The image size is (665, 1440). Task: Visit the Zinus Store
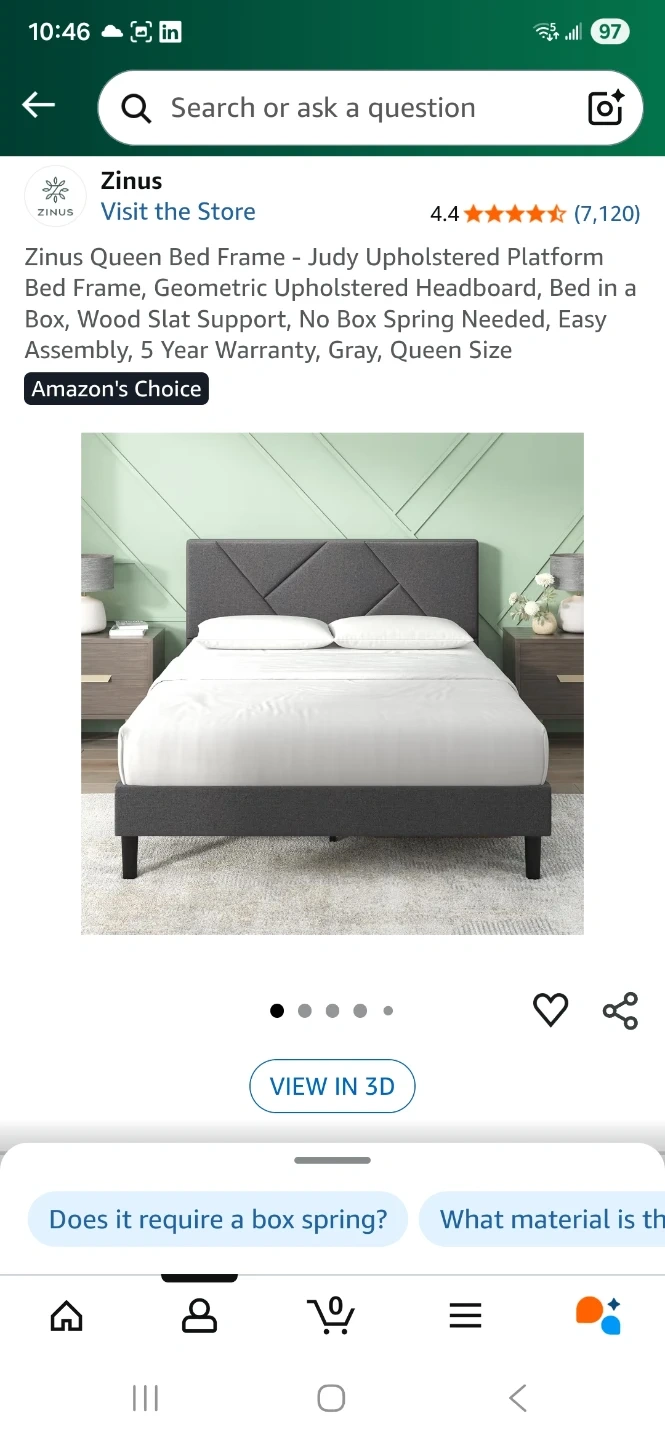click(178, 212)
